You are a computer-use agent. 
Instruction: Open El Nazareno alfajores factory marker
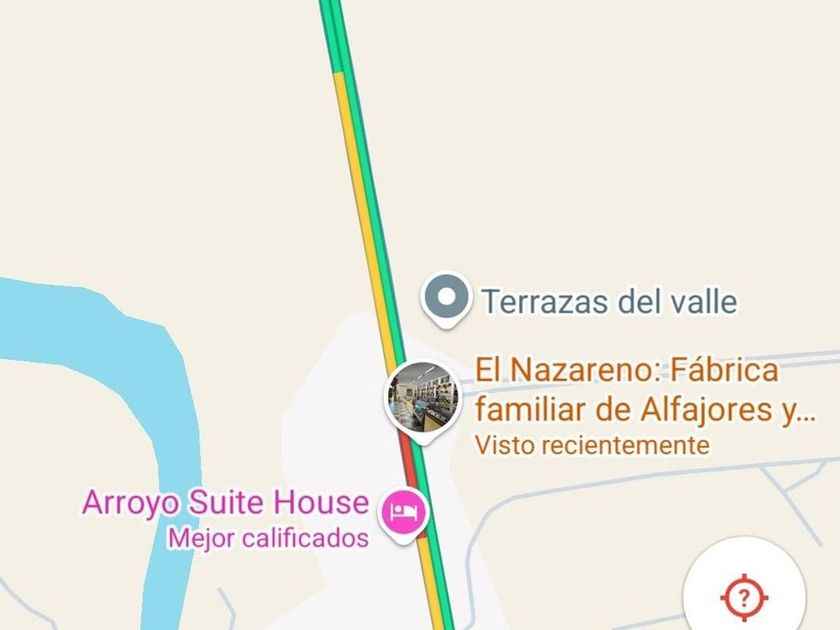click(422, 397)
